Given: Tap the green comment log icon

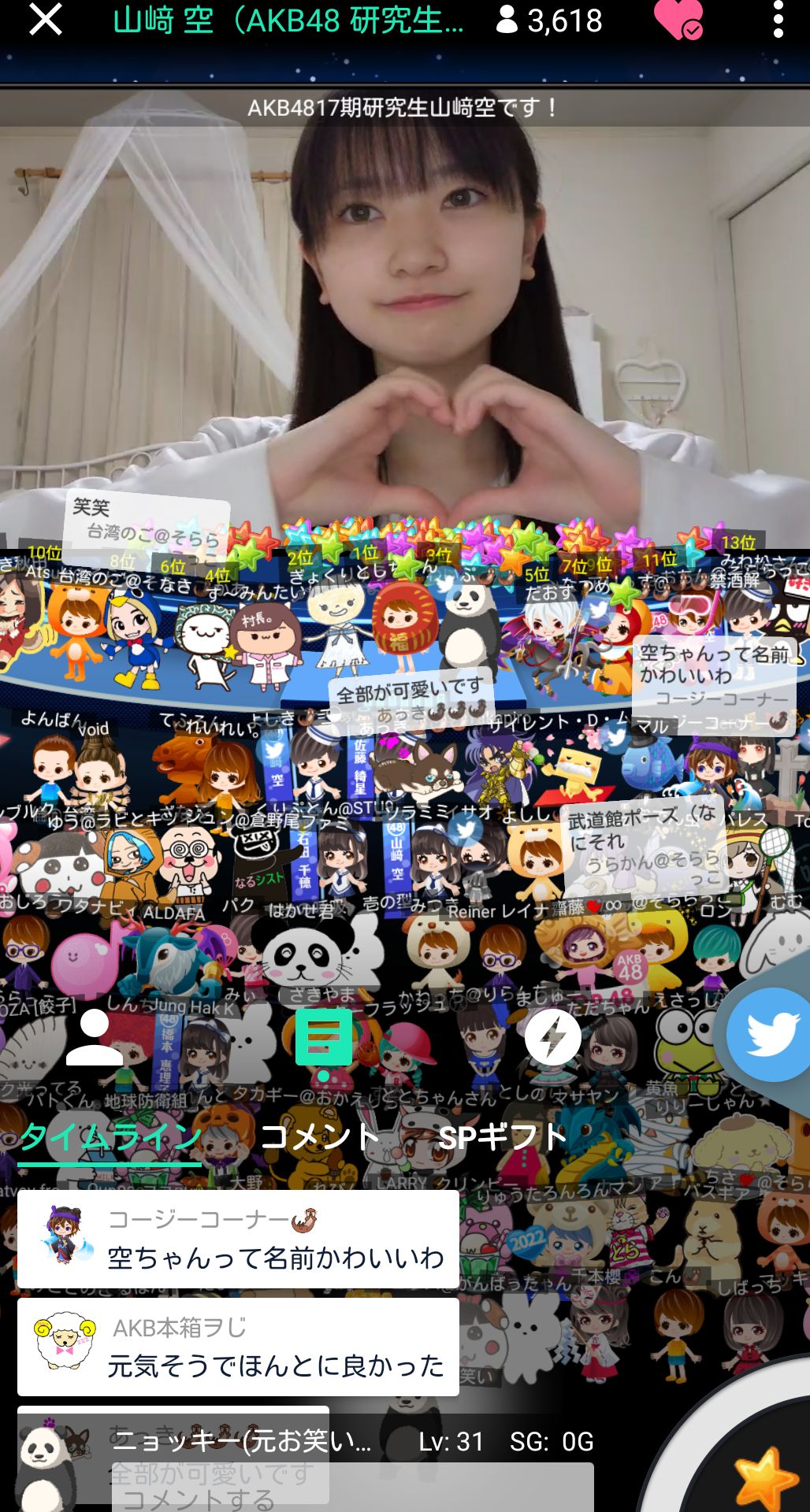Looking at the screenshot, I should pyautogui.click(x=323, y=1039).
